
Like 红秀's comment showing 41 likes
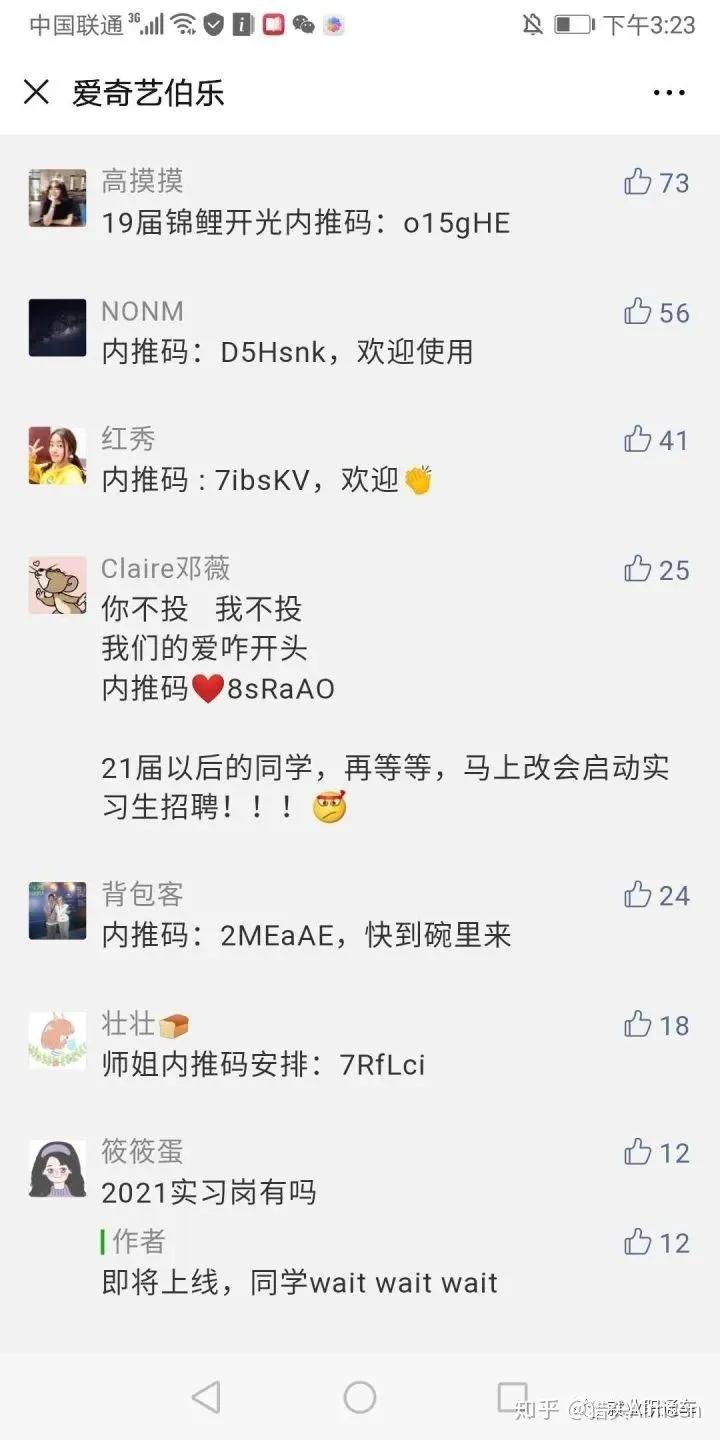click(x=638, y=440)
